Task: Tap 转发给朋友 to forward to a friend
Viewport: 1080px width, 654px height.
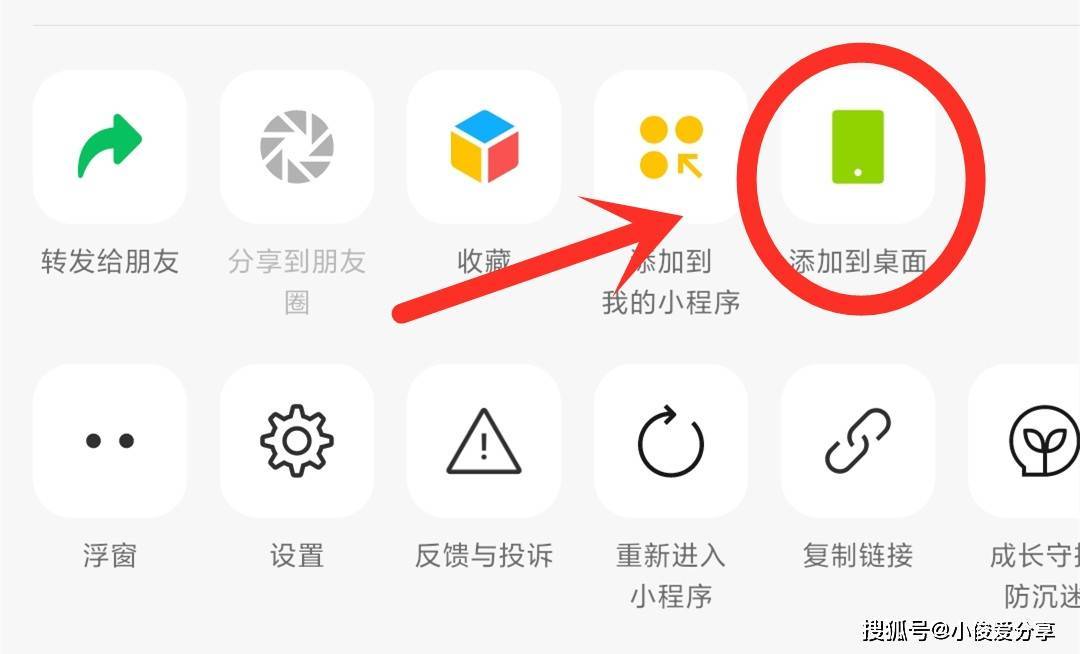Action: (x=110, y=147)
